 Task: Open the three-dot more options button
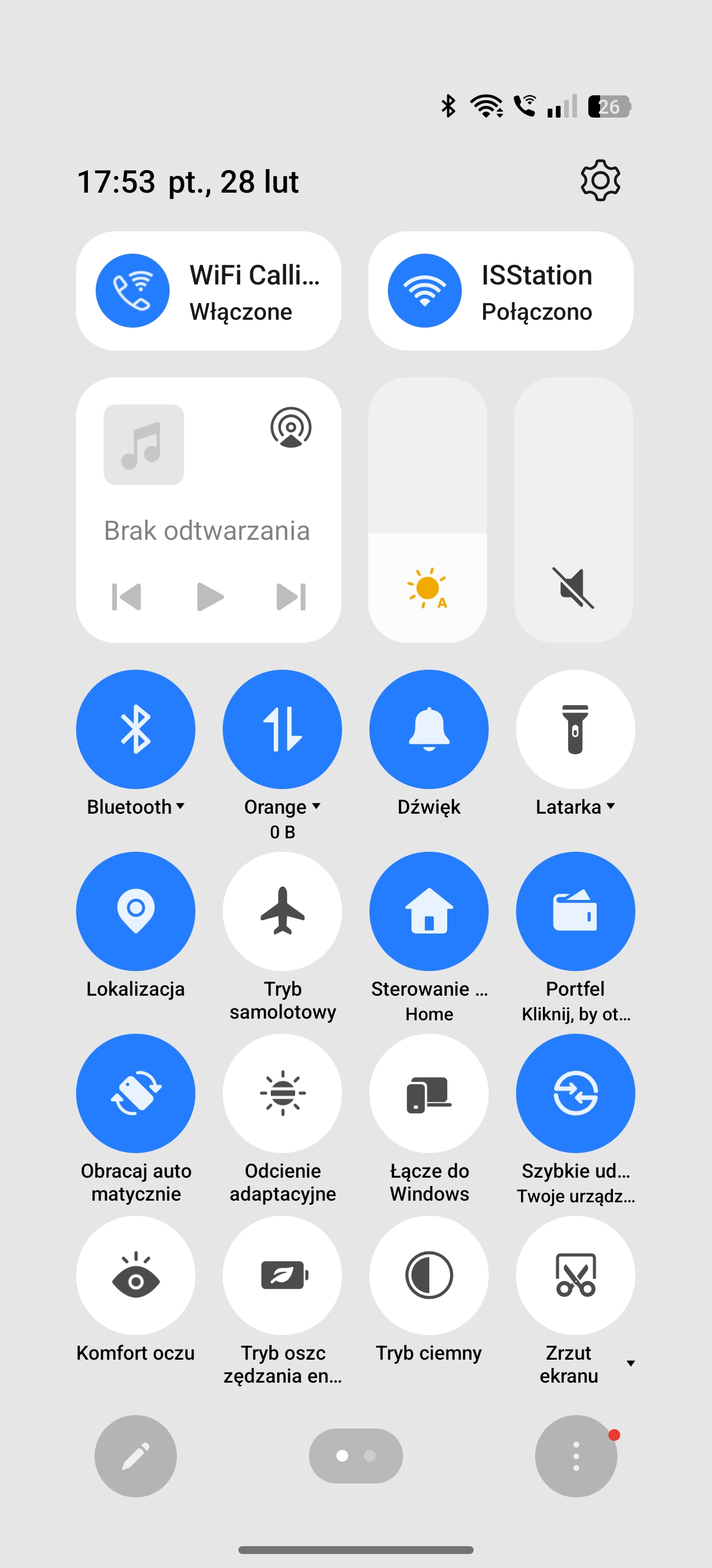tap(577, 1456)
